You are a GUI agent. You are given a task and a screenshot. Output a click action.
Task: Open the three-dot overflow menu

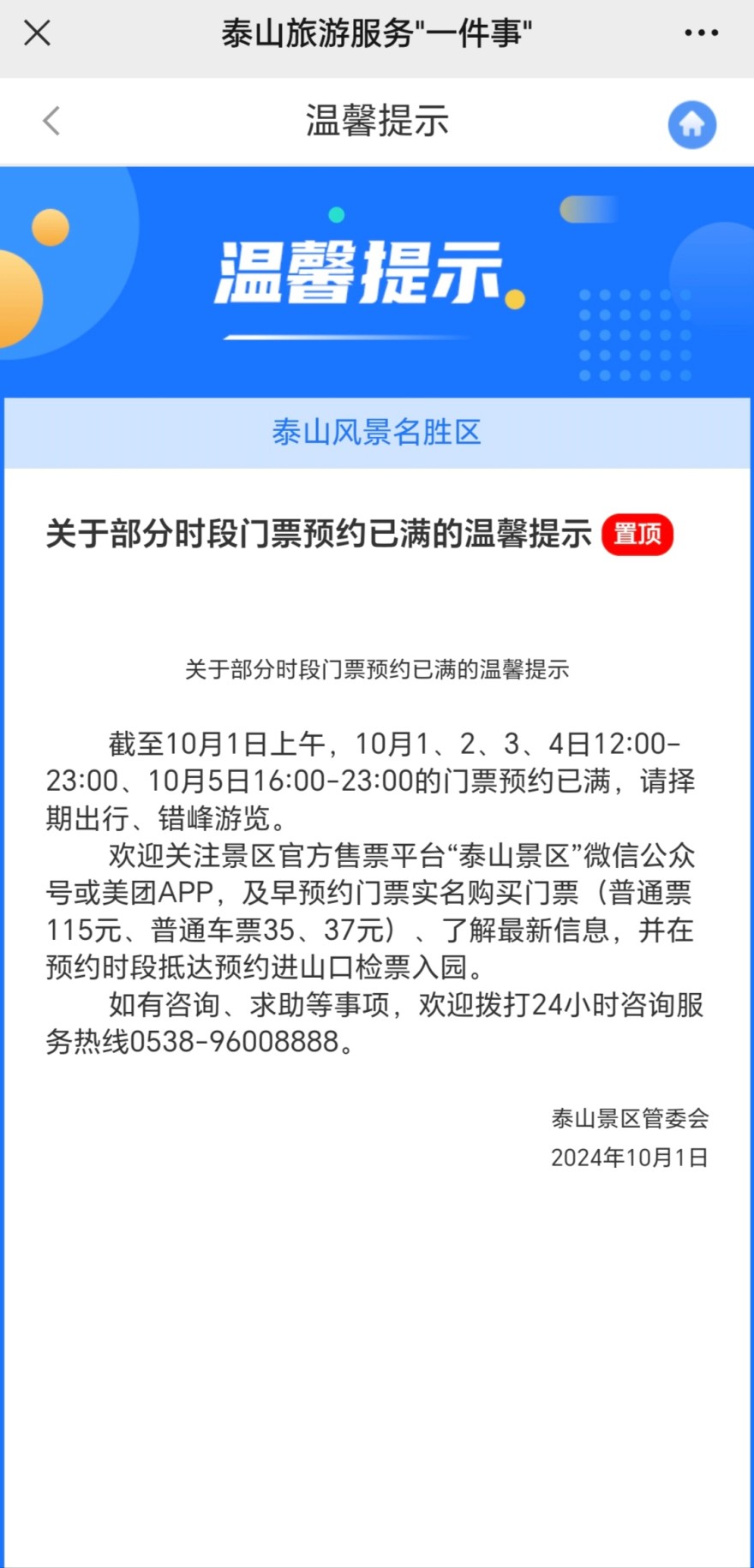(x=701, y=33)
